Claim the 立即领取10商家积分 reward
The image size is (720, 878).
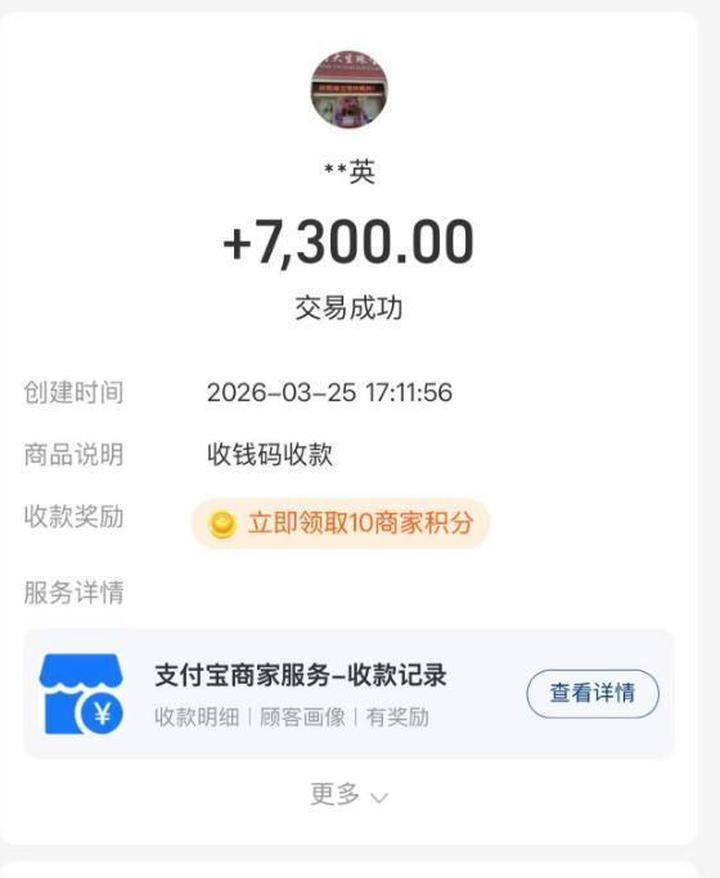click(x=341, y=523)
